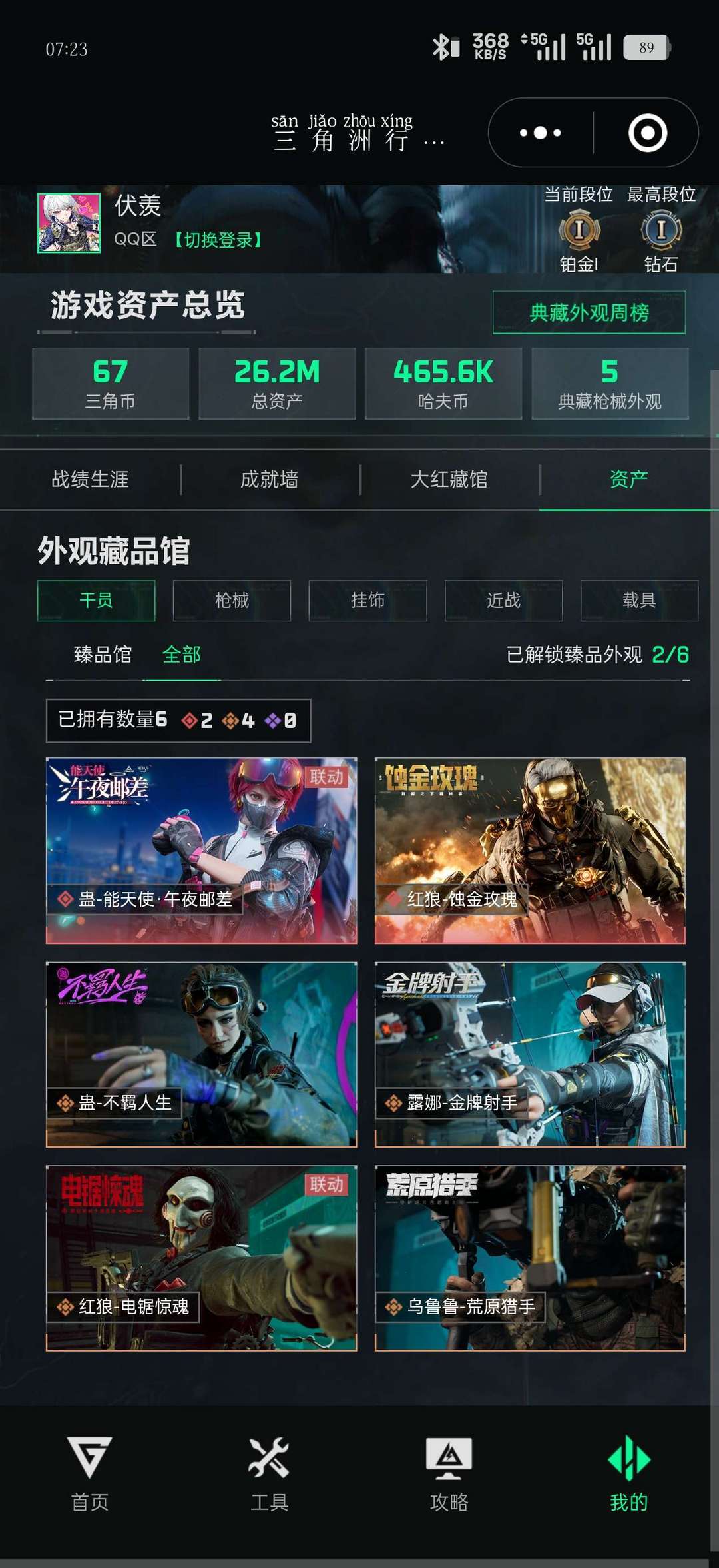Viewport: 719px width, 1568px height.
Task: Select the 挂饰 category chip
Action: click(x=367, y=600)
